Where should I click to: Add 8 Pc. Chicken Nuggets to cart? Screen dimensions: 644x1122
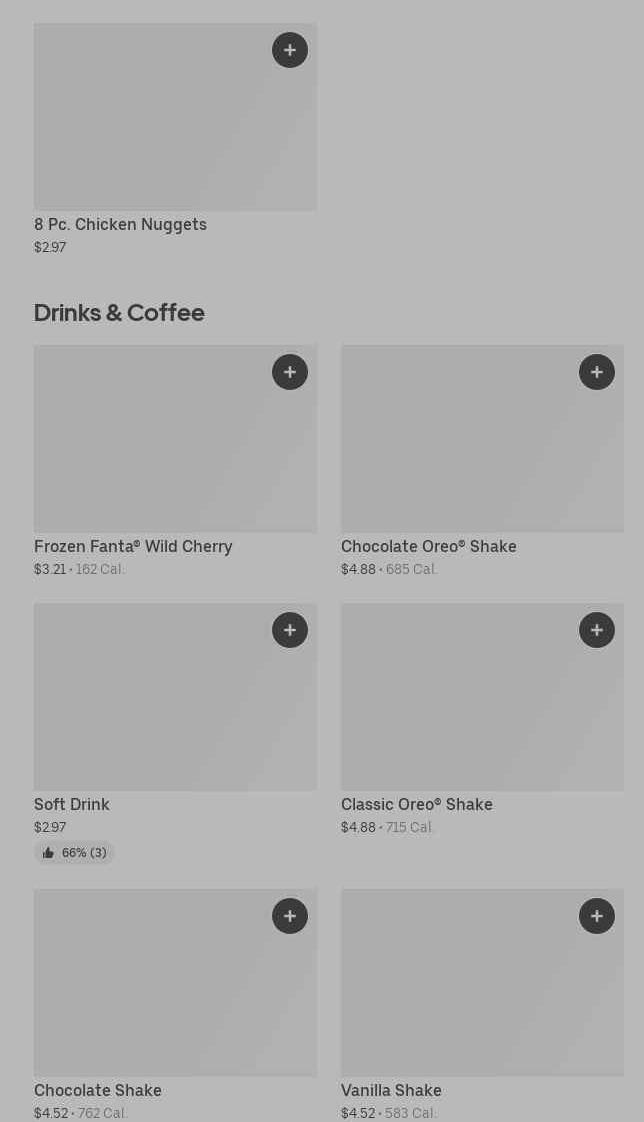pyautogui.click(x=290, y=50)
